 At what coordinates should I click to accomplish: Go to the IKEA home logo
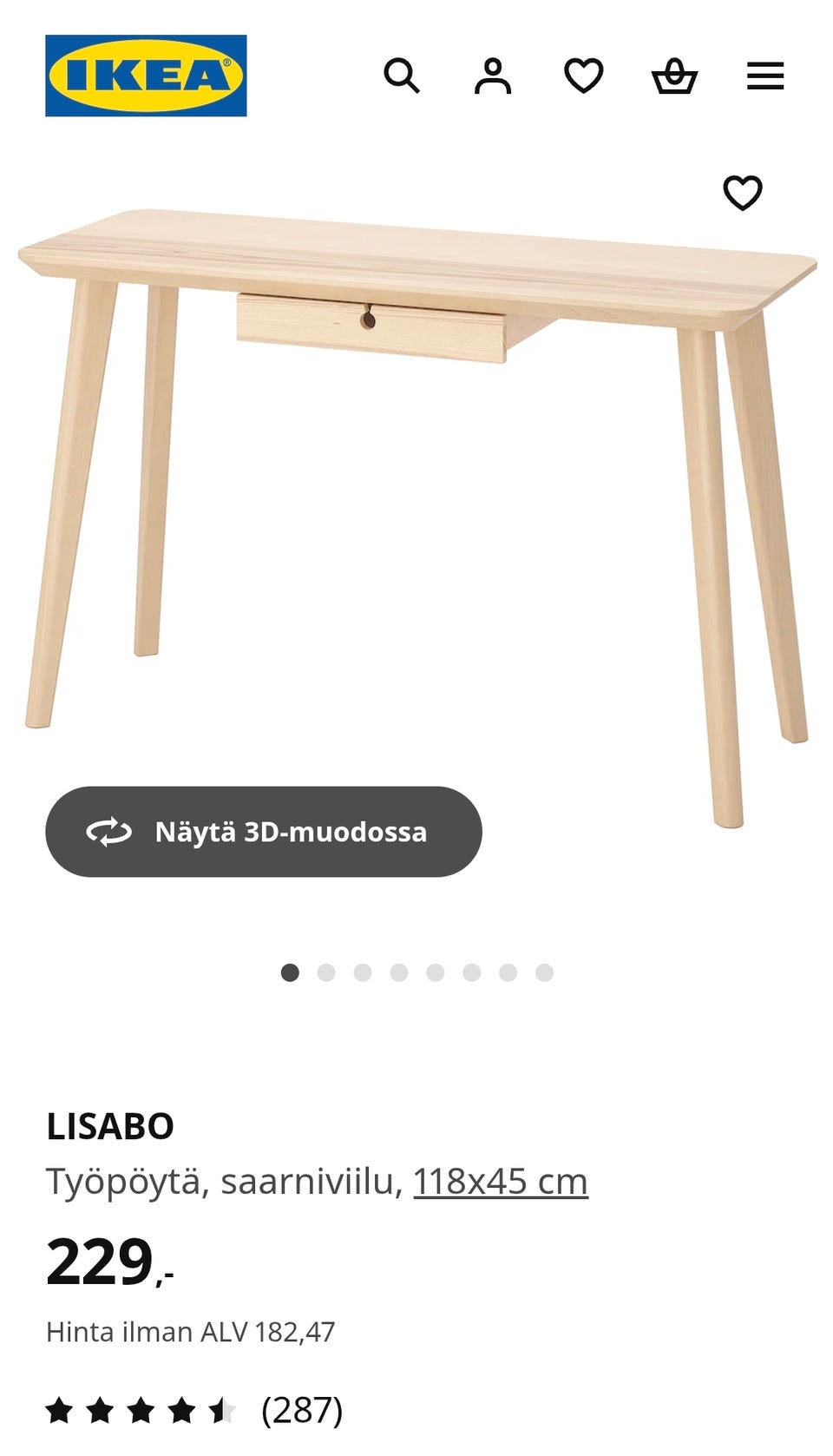point(146,76)
